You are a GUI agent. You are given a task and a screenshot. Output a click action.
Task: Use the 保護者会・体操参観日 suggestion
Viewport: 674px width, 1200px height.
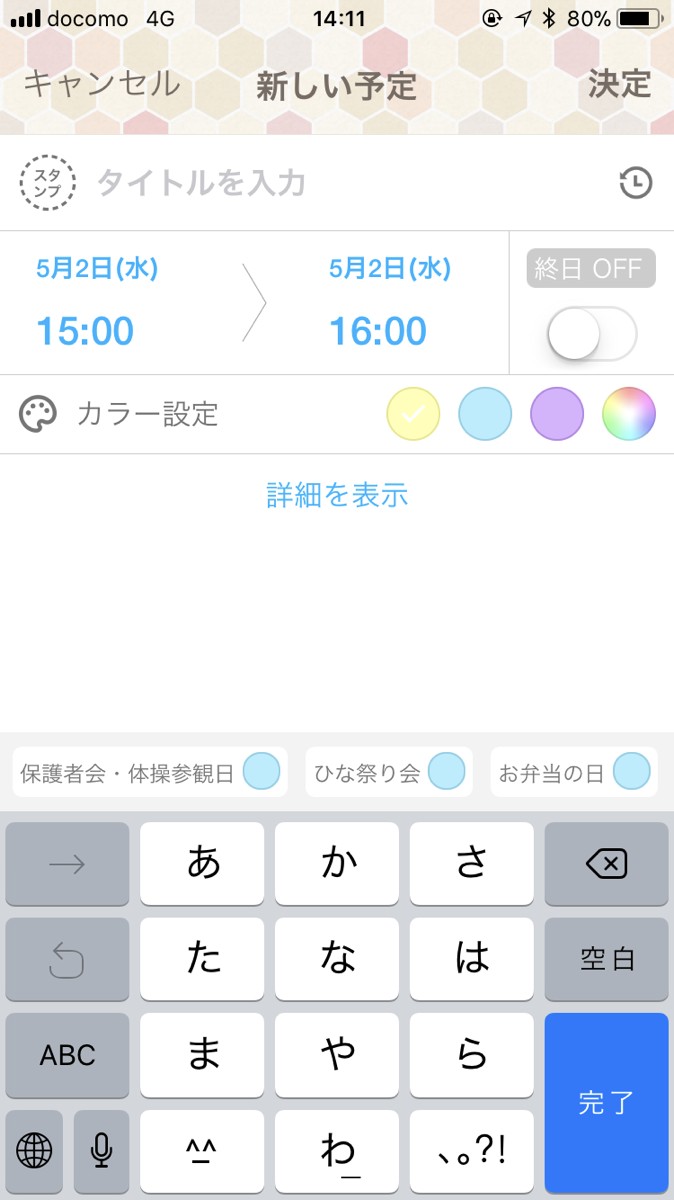pos(150,773)
